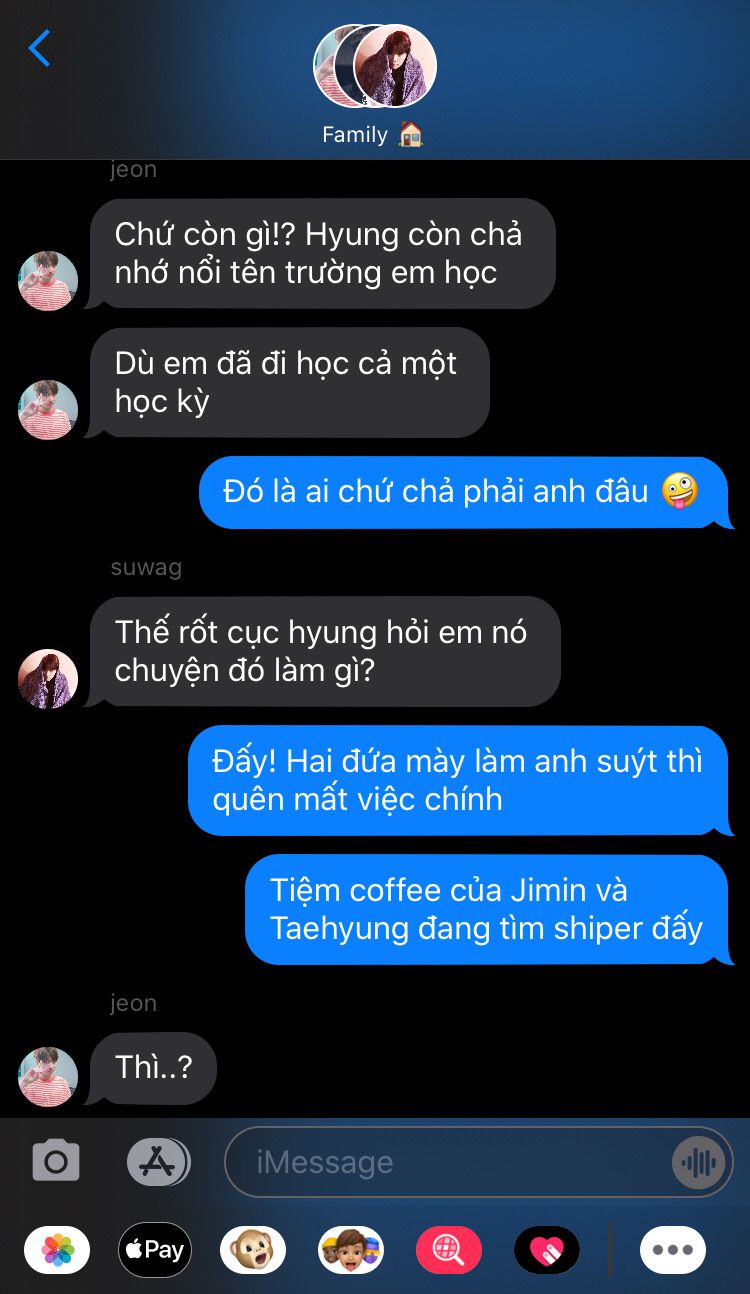Go back to the messages list

click(39, 49)
